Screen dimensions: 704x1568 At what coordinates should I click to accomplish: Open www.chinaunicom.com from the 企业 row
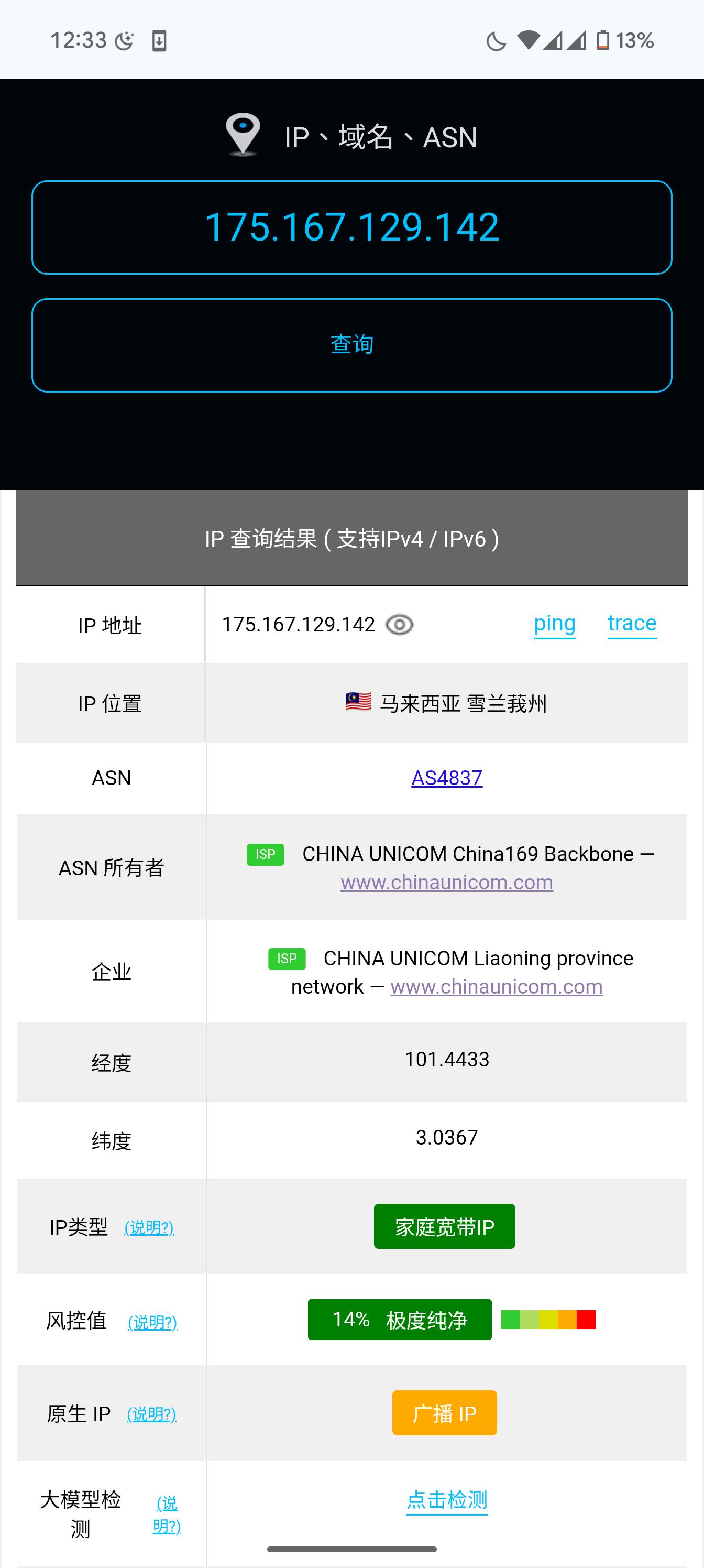click(496, 987)
